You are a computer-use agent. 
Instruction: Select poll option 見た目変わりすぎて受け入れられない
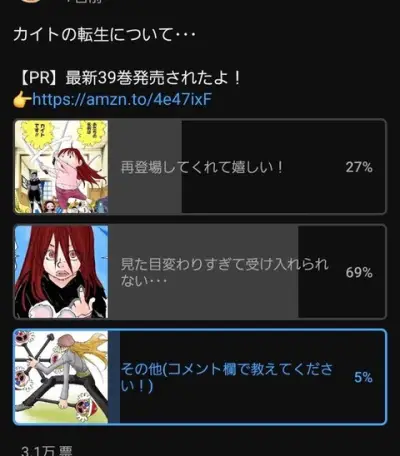[200, 272]
